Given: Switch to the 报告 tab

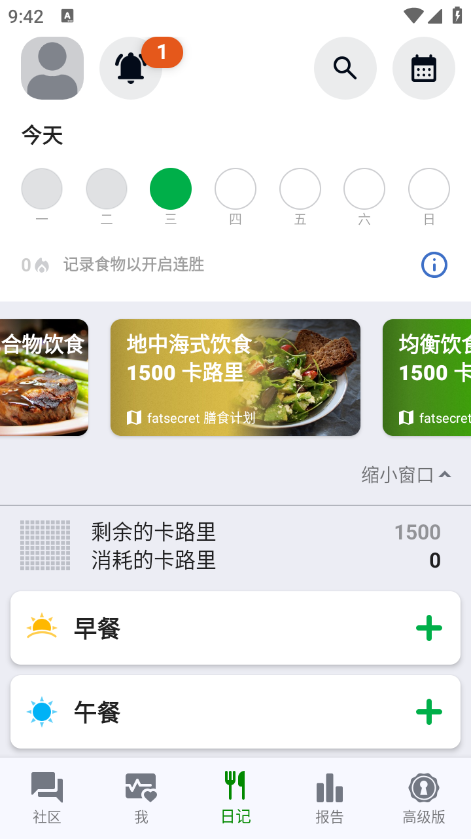Looking at the screenshot, I should pos(330,797).
